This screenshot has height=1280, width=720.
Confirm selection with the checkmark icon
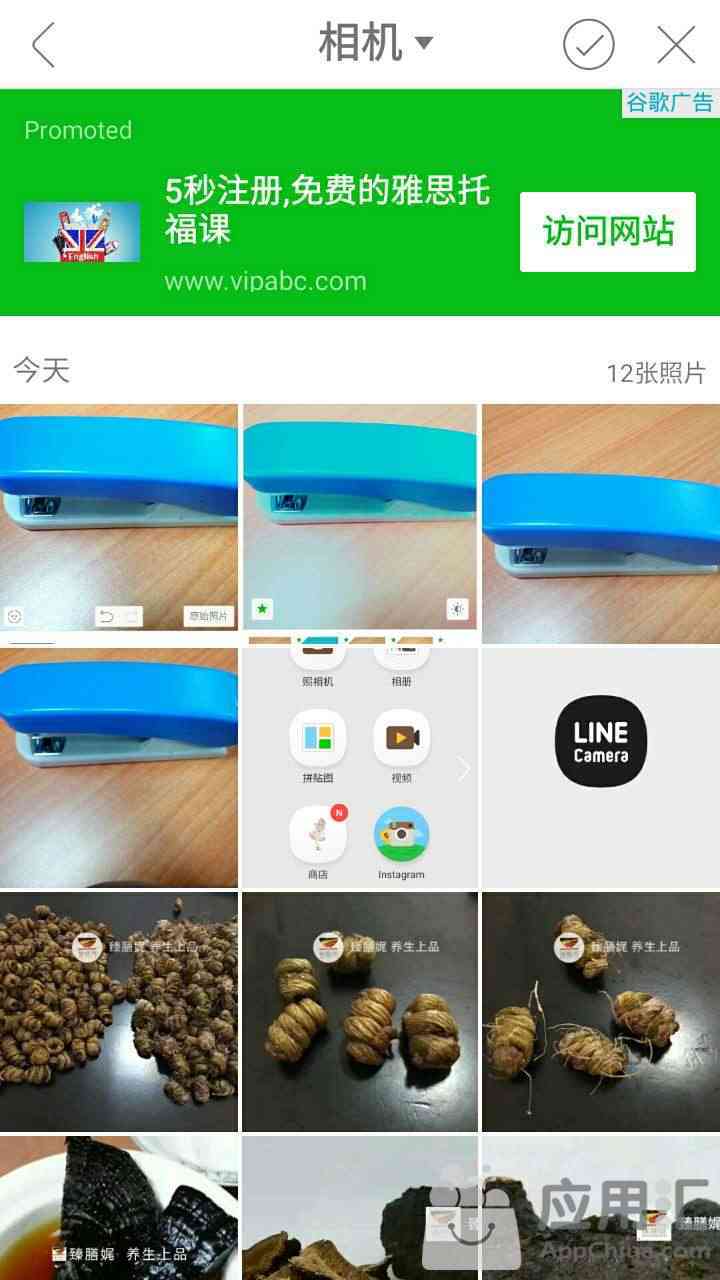coord(588,45)
